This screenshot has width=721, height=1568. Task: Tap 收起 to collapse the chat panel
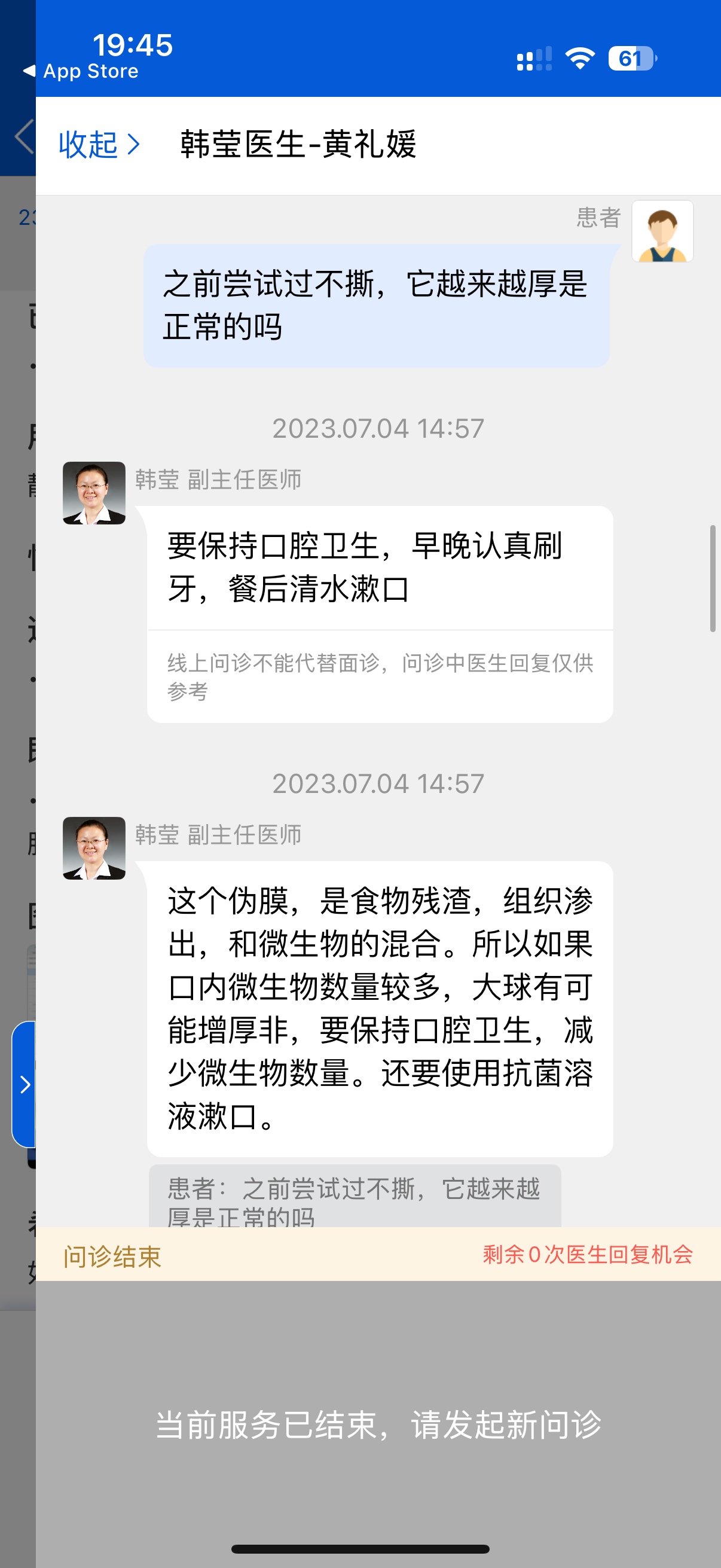99,145
